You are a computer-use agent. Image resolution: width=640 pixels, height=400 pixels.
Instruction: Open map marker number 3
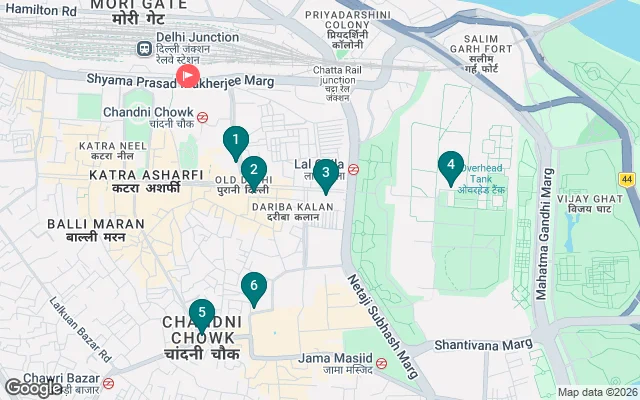pos(325,174)
